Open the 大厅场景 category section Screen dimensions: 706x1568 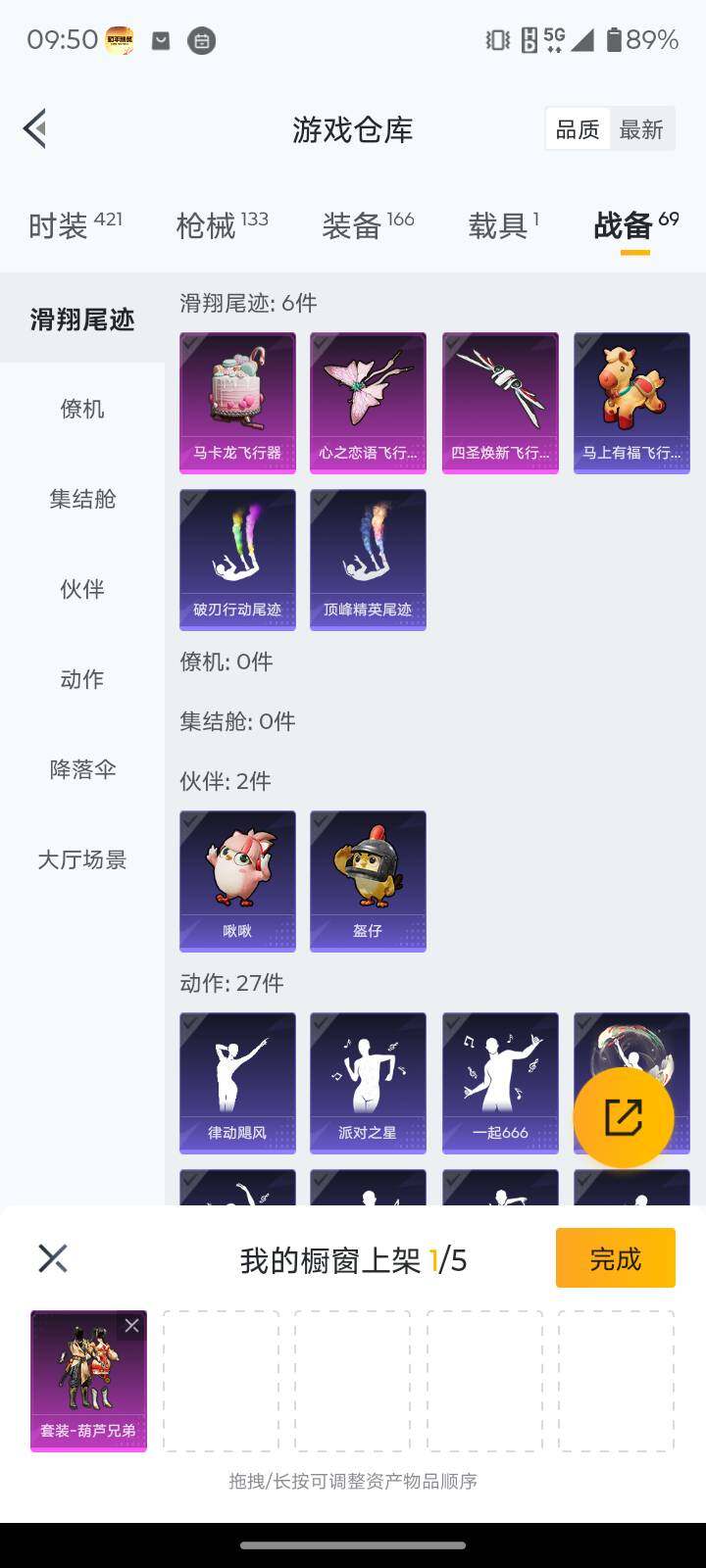[x=80, y=859]
